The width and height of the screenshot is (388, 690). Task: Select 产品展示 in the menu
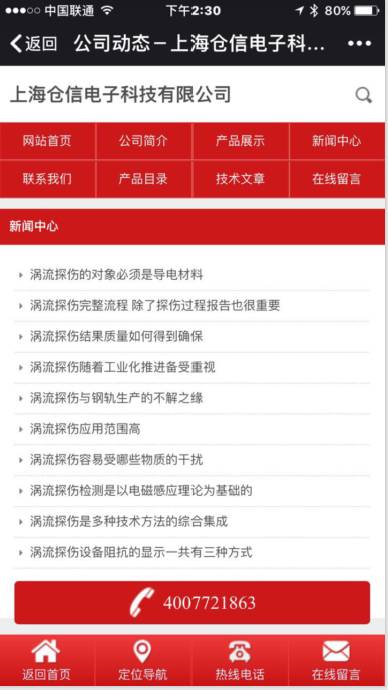(x=240, y=141)
